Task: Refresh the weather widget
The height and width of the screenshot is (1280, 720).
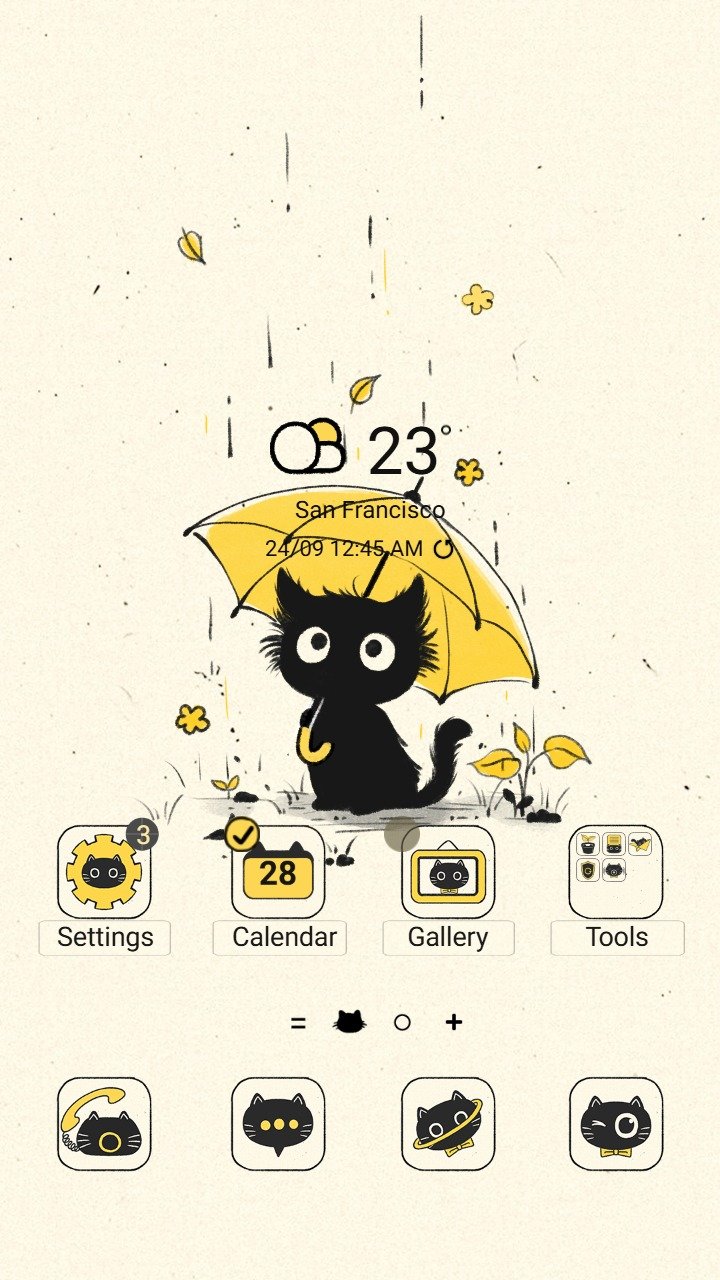Action: 443,548
